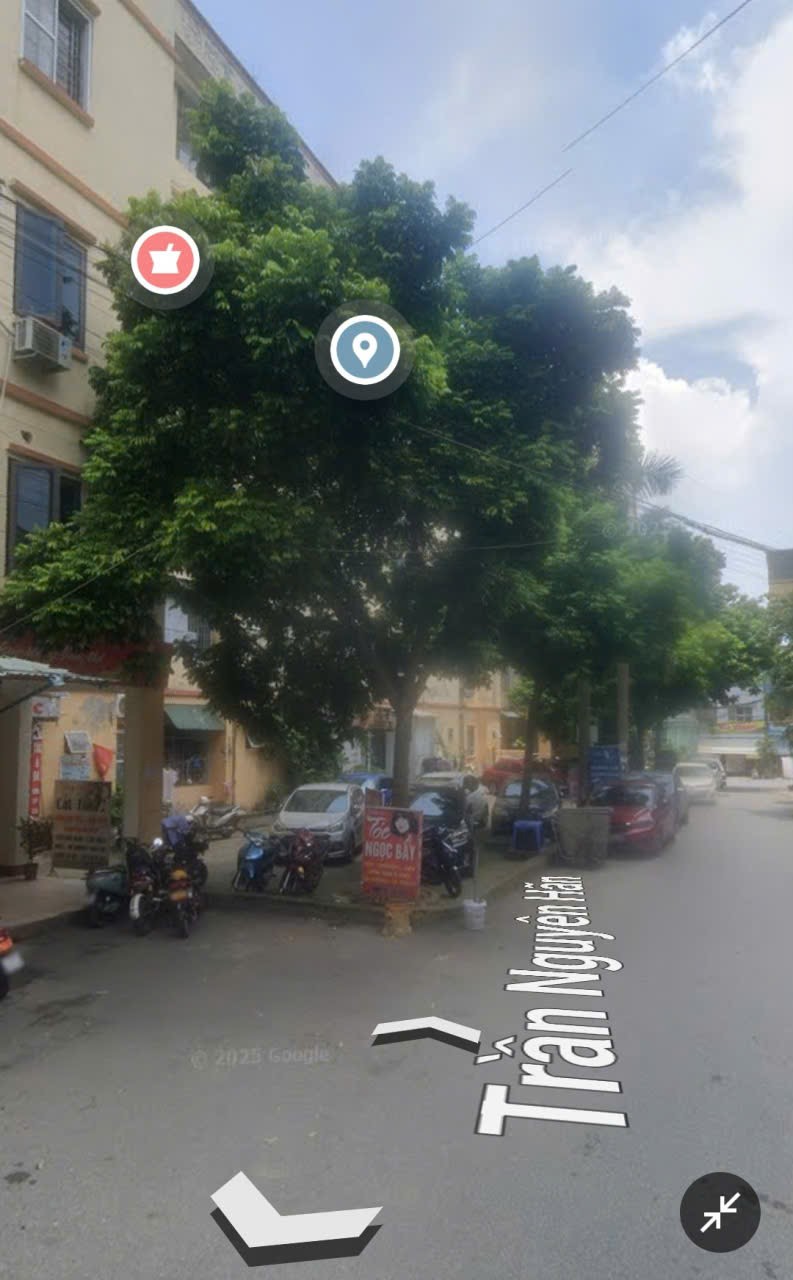
Task: Collapse Street View with the minimize button
Action: [x=720, y=1212]
